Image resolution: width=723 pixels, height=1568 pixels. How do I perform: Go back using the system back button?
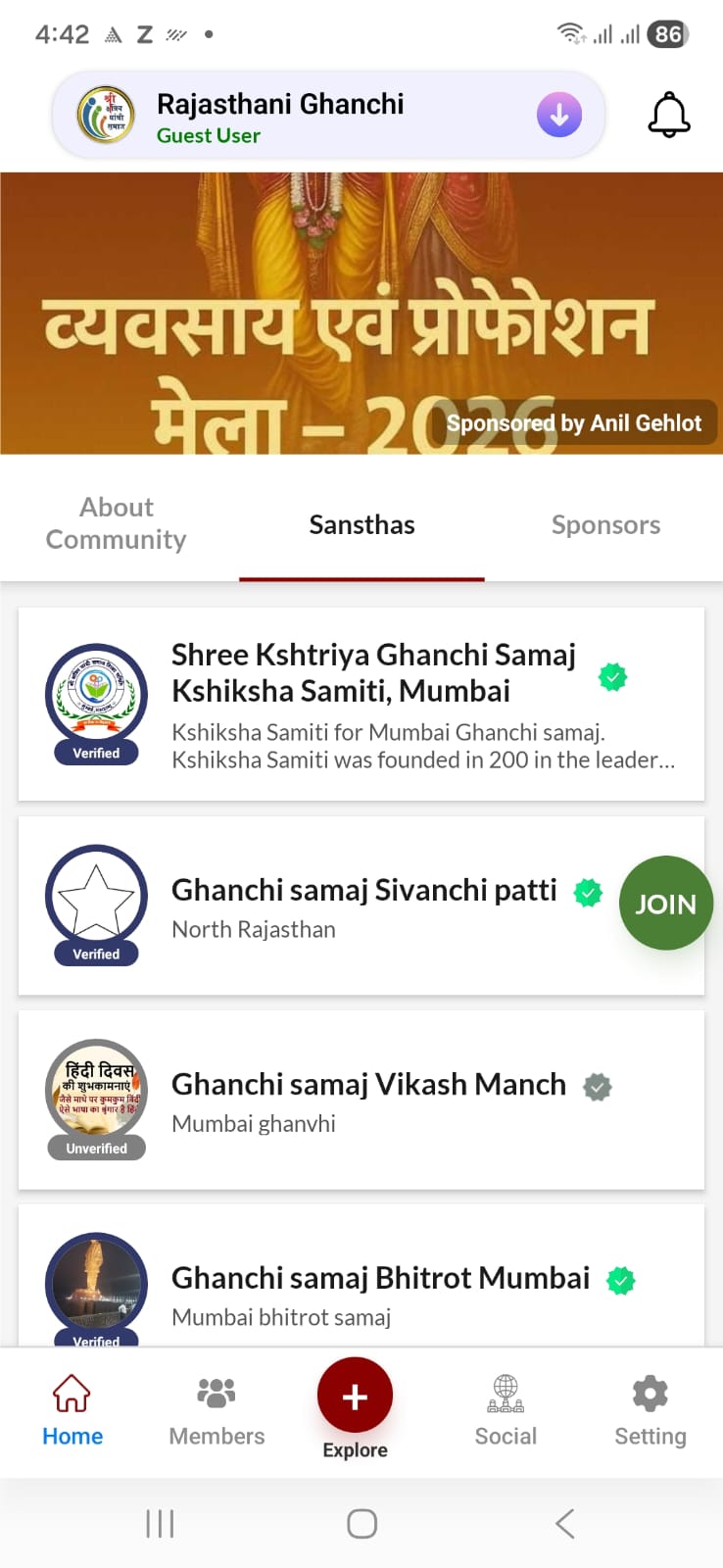coord(564,1524)
